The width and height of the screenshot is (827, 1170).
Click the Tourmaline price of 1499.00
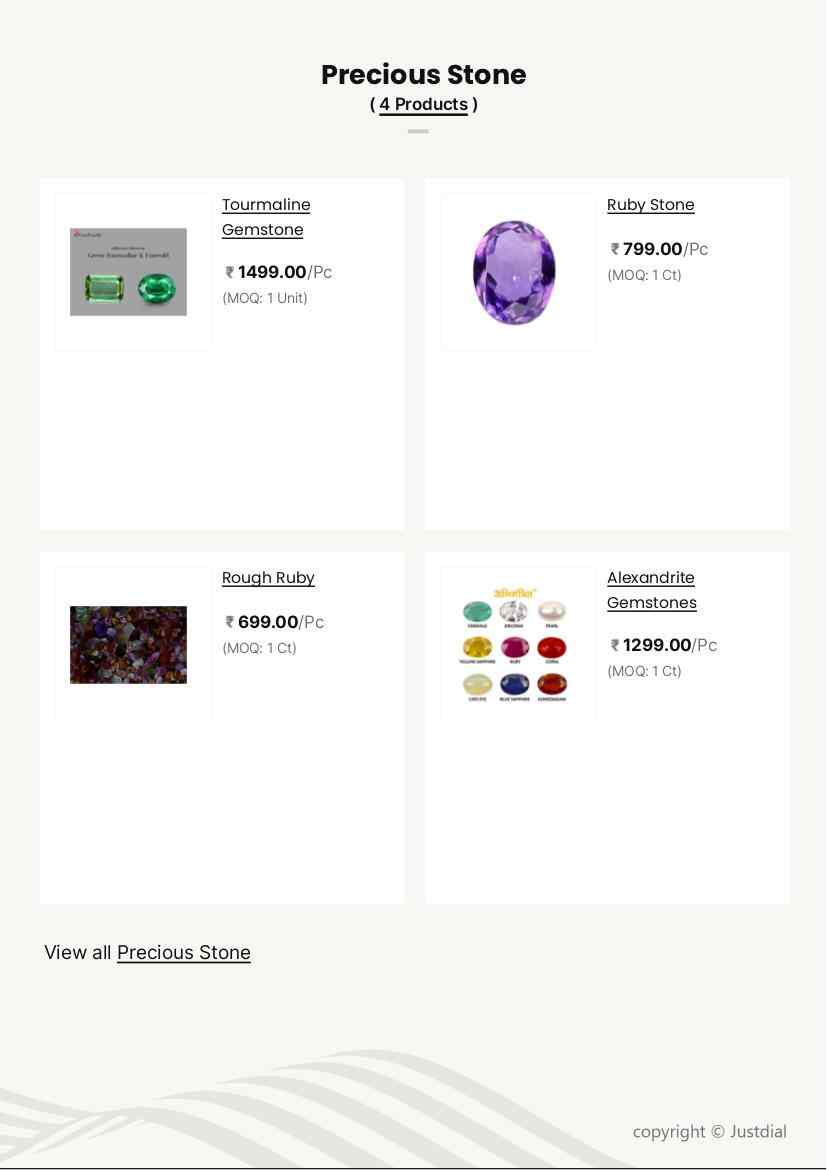pyautogui.click(x=272, y=272)
